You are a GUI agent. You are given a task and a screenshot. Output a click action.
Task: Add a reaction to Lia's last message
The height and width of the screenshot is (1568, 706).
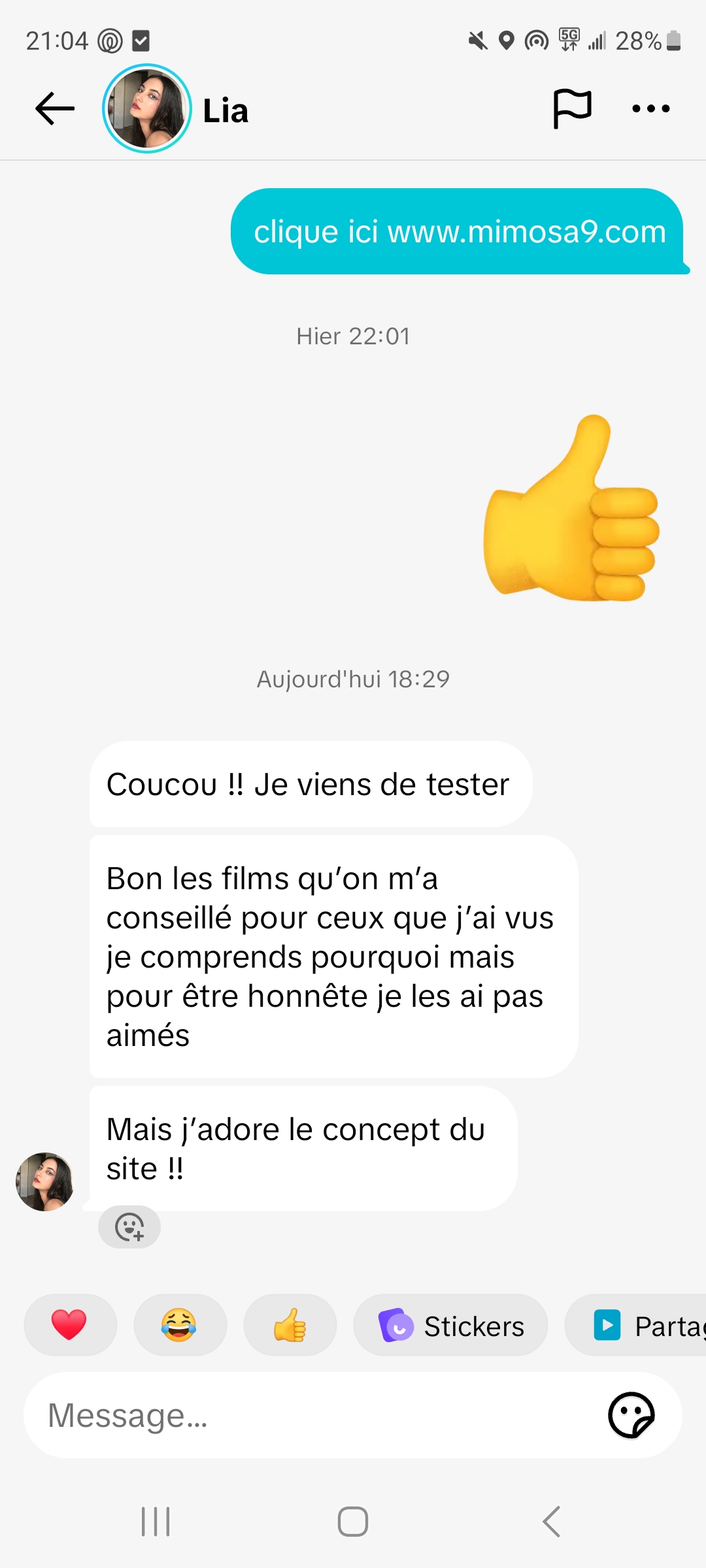click(129, 1227)
